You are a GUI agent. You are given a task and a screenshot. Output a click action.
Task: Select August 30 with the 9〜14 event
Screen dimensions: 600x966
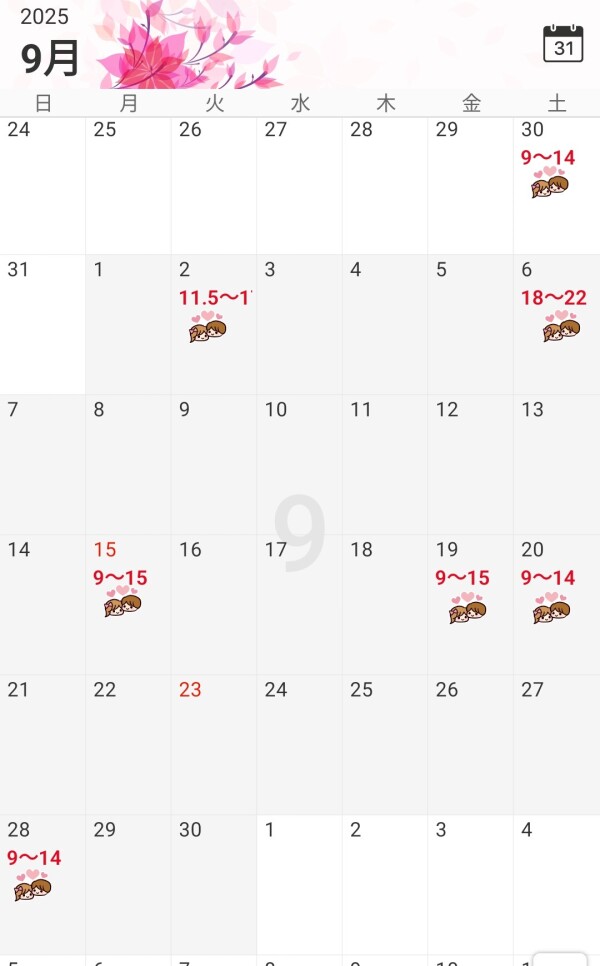coord(556,185)
